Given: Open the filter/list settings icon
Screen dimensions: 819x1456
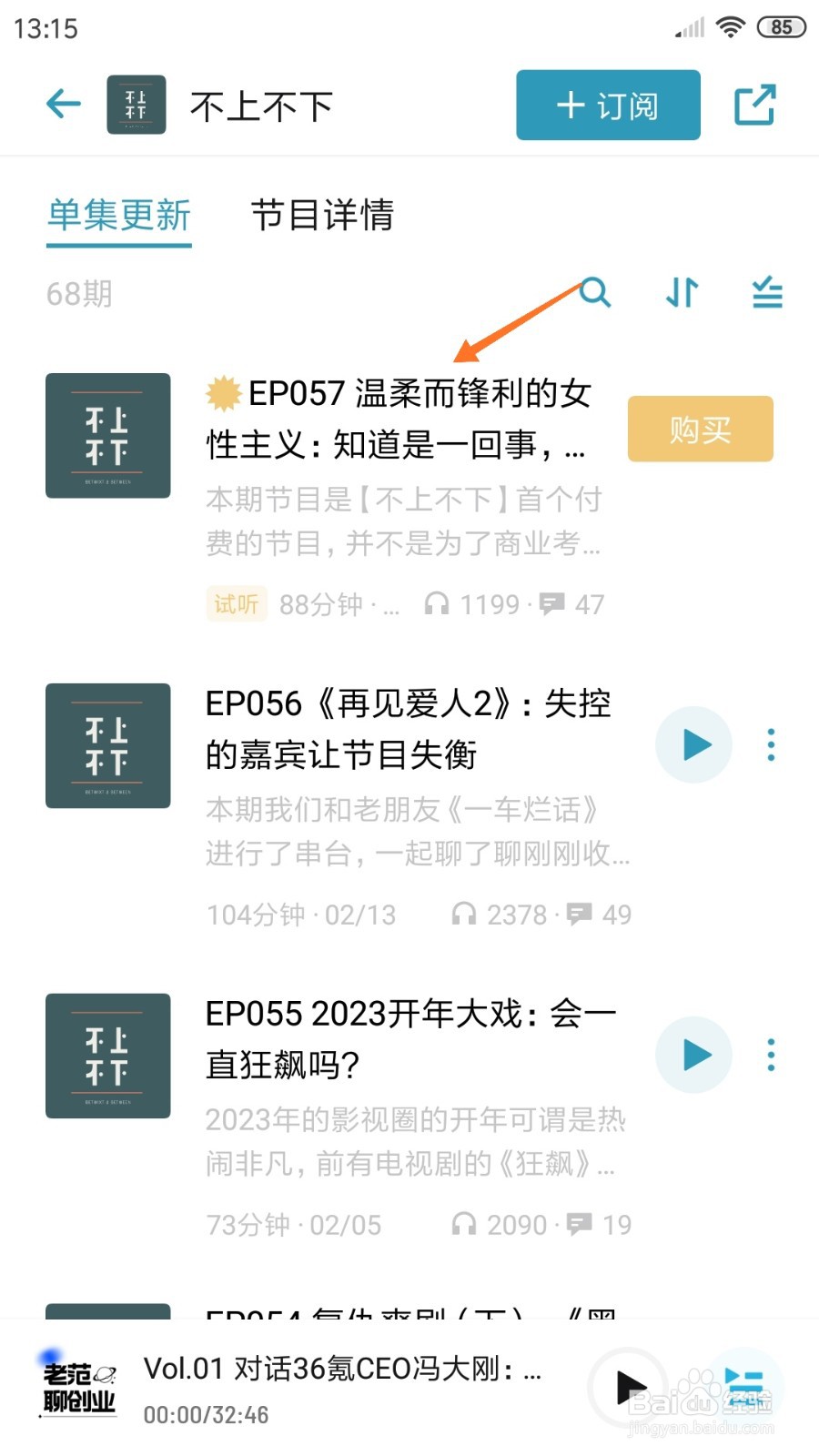Looking at the screenshot, I should [767, 293].
